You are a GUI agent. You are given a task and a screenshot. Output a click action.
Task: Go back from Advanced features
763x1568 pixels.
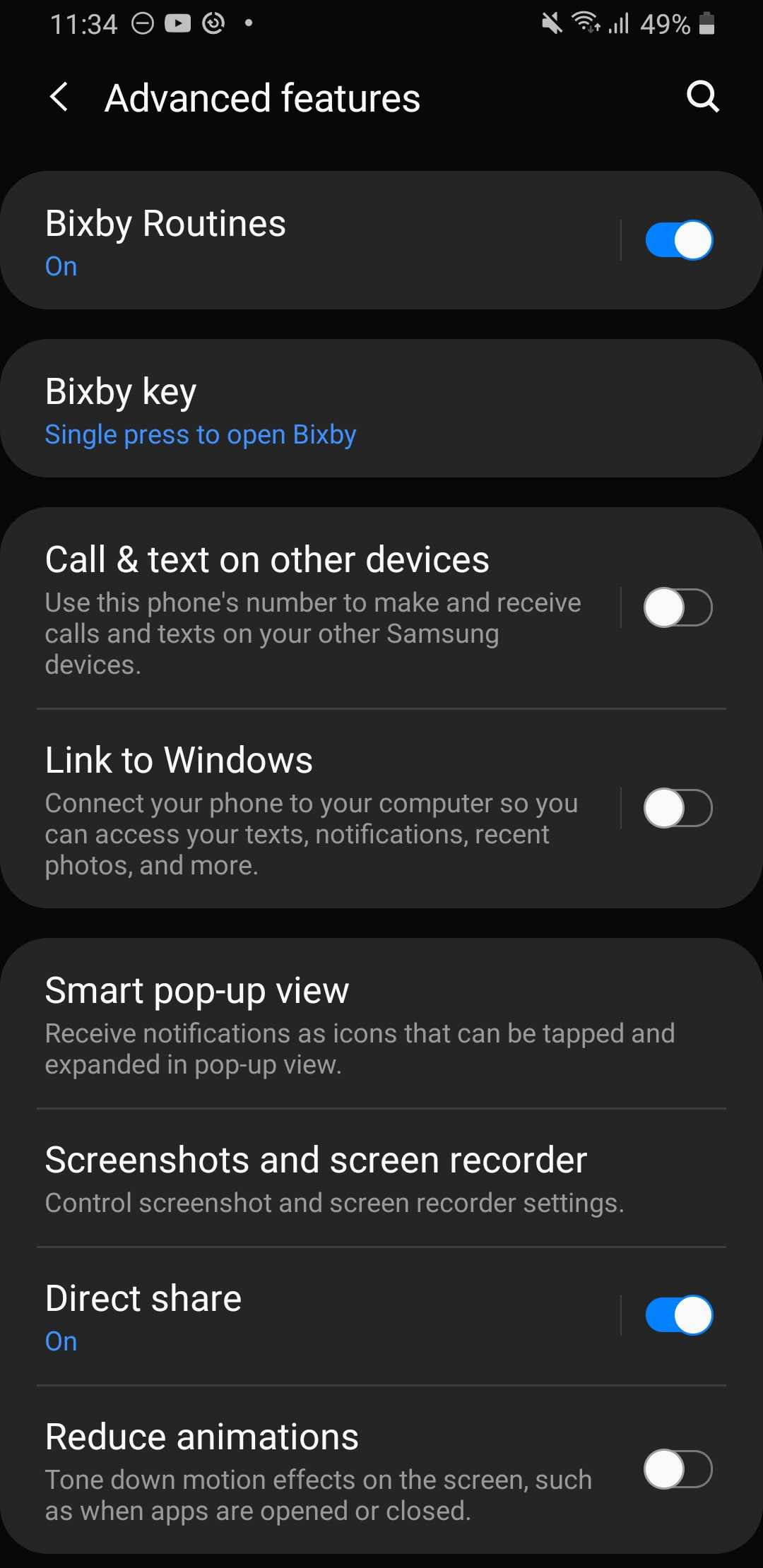(x=60, y=97)
